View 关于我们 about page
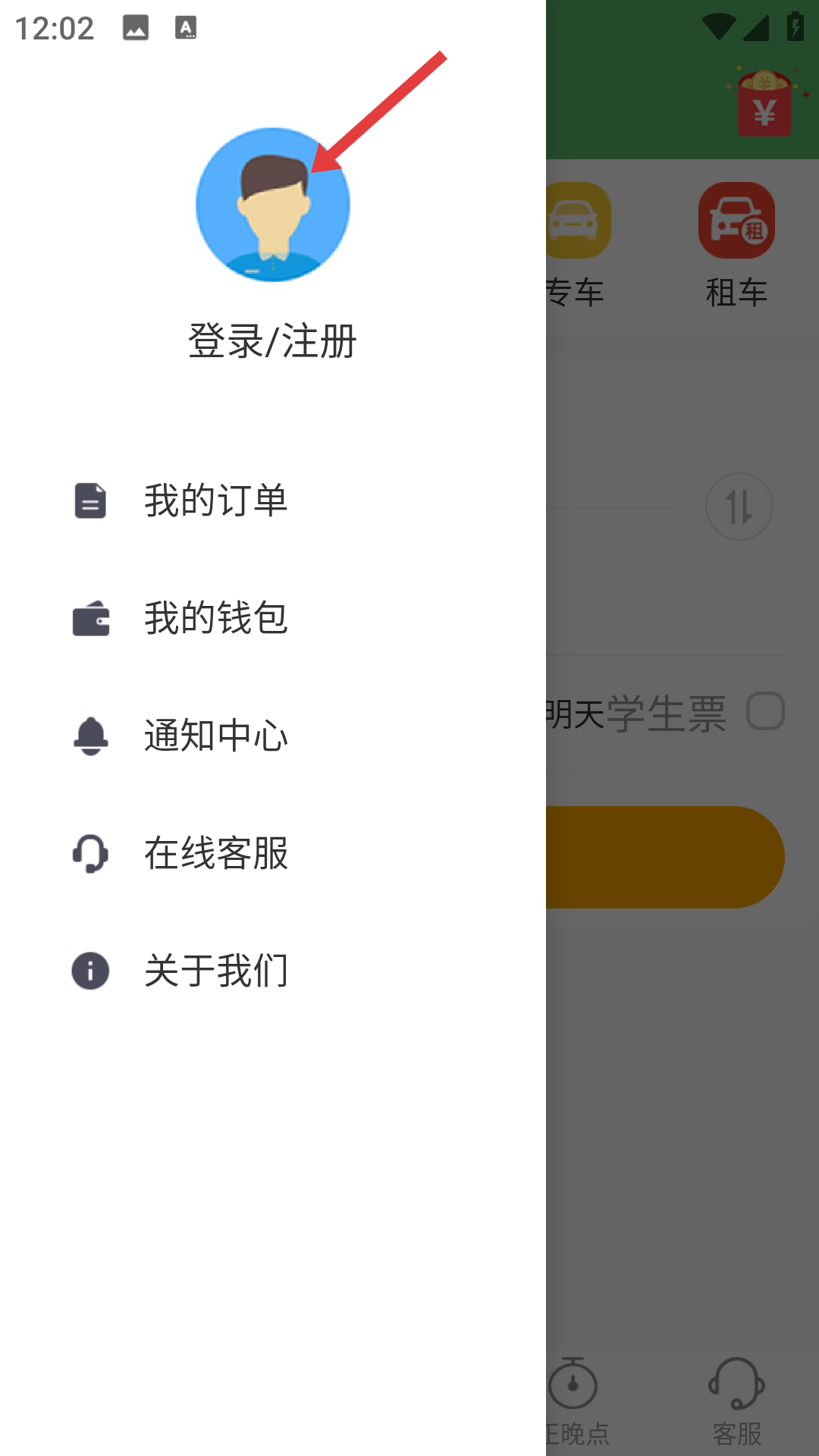Screen dimensions: 819x1456 [x=273, y=971]
